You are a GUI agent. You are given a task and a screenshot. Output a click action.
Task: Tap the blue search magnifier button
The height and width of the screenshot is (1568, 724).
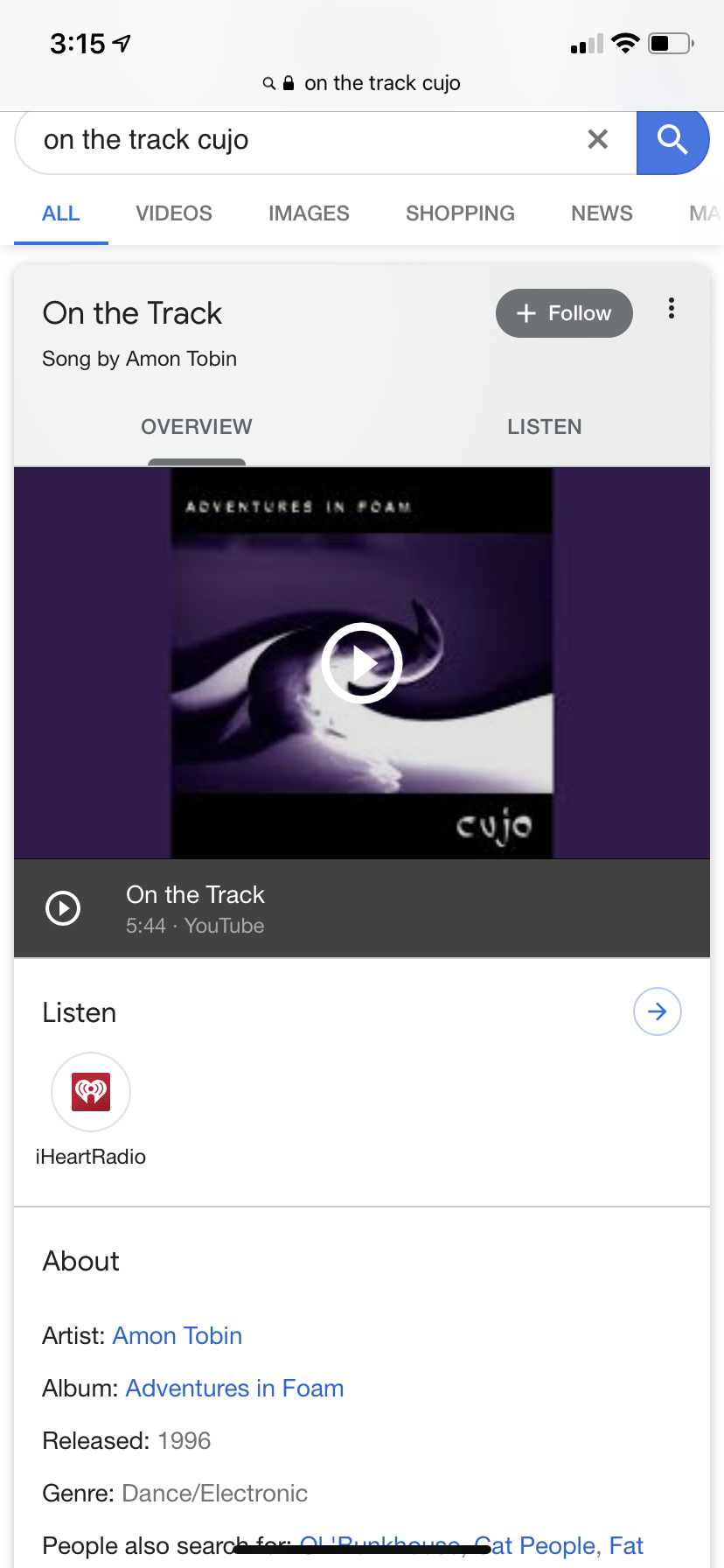point(672,140)
